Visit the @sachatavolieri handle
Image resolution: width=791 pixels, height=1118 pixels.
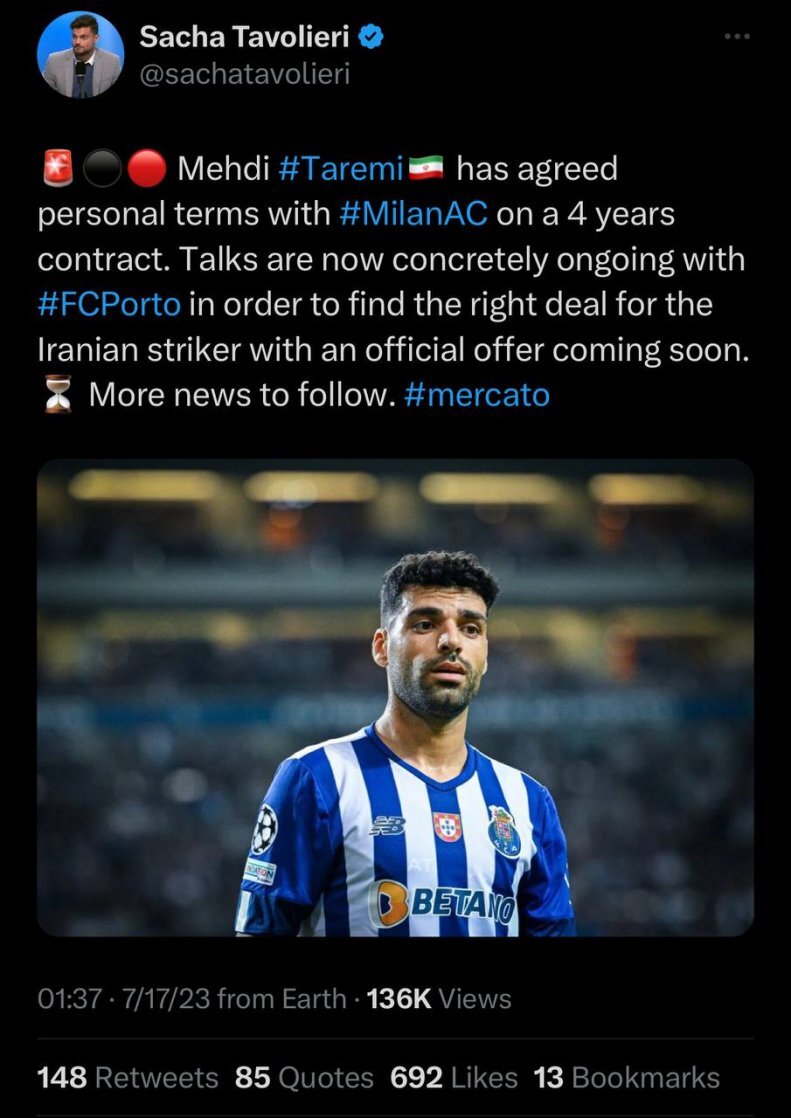click(x=244, y=75)
